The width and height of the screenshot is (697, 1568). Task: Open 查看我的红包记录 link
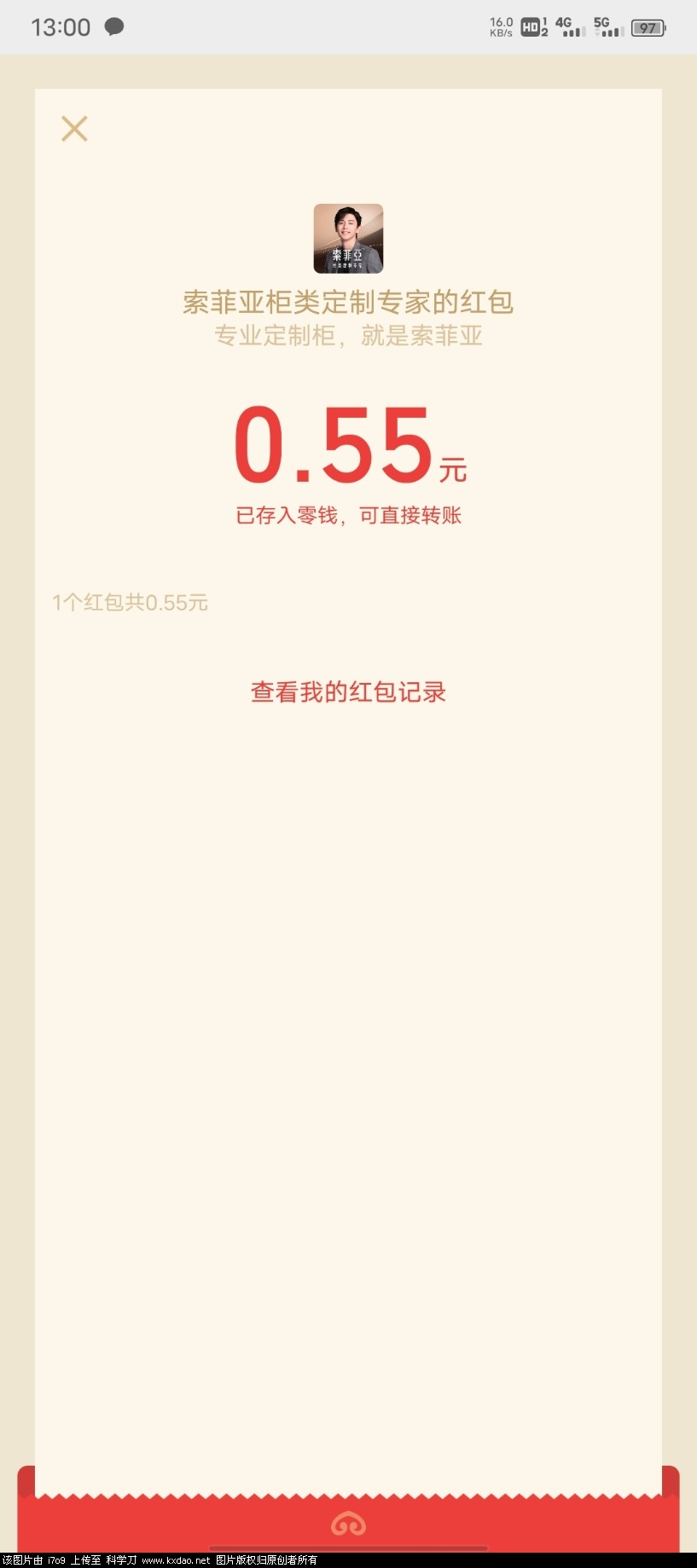[x=346, y=691]
